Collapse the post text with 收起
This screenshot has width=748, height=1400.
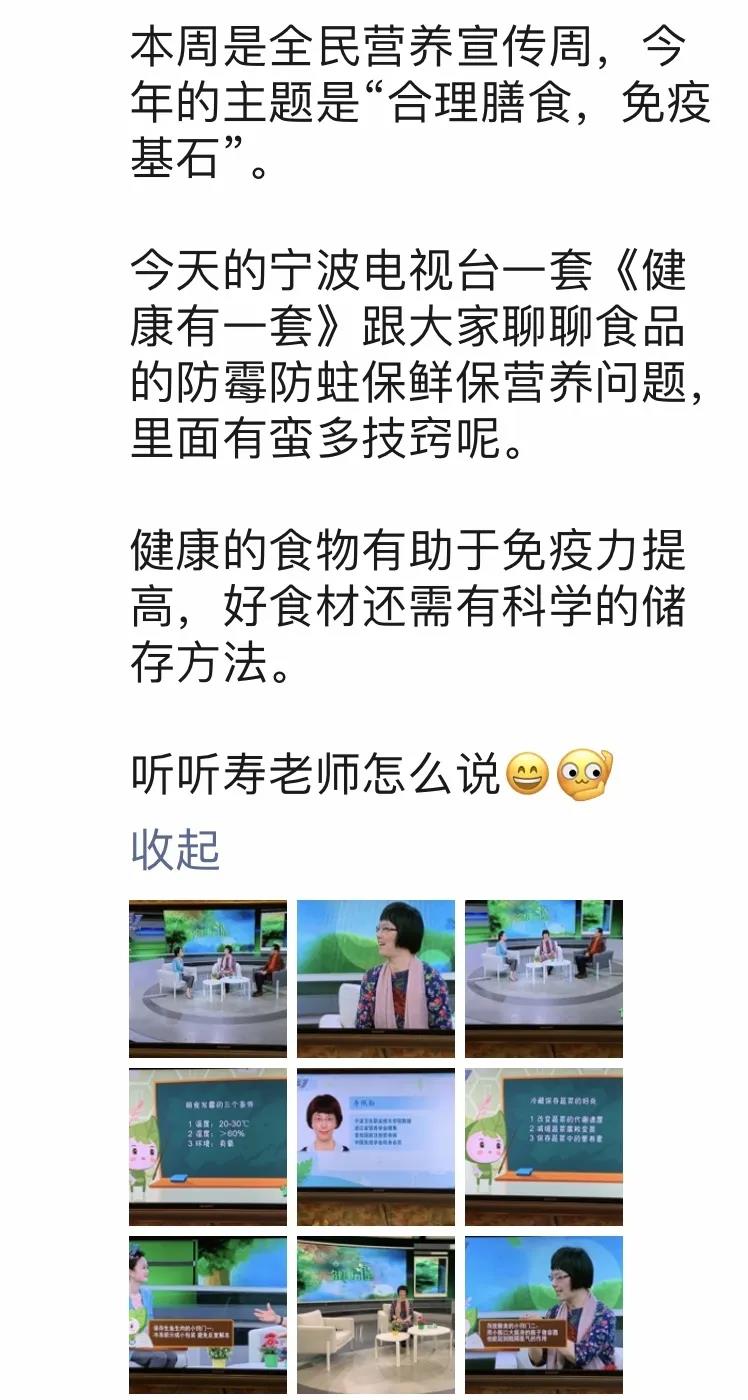point(175,851)
